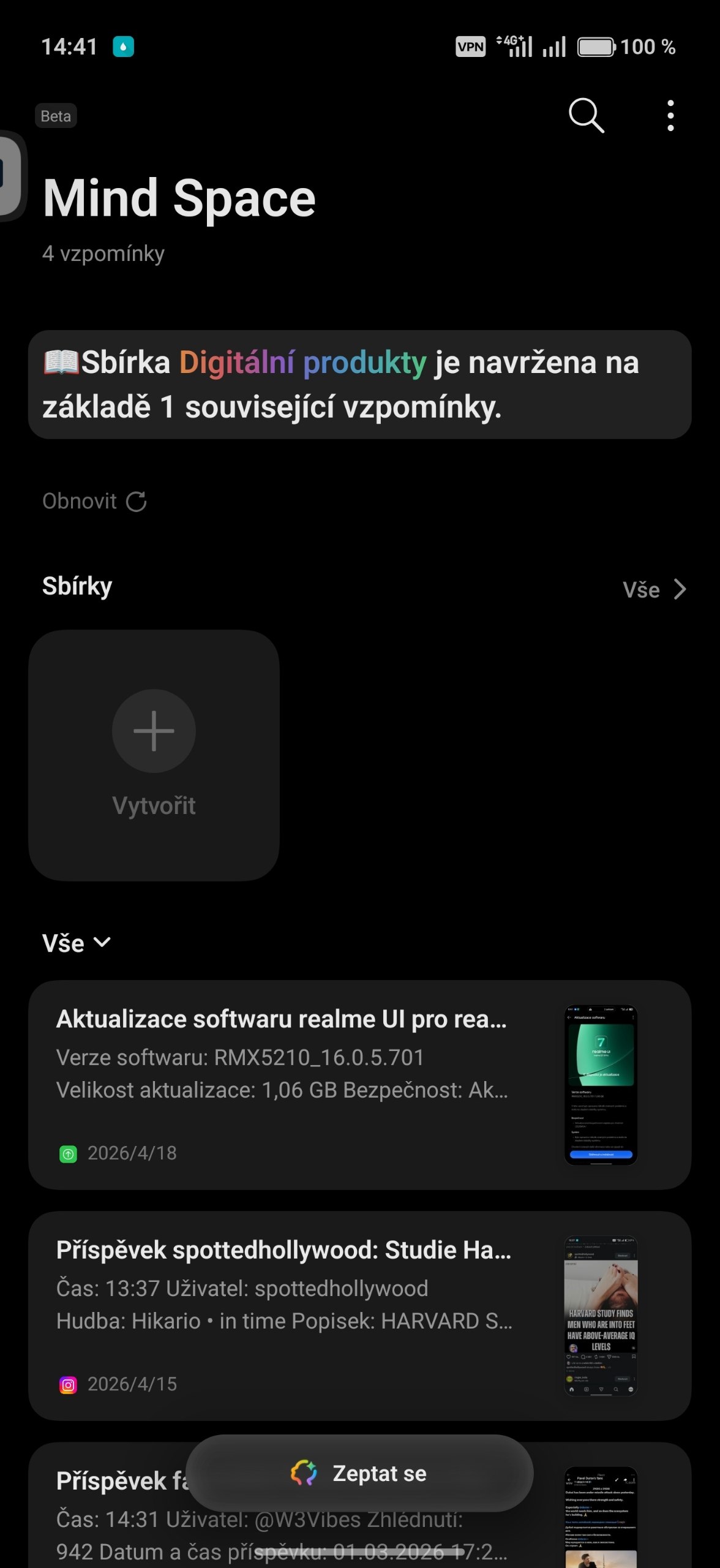Expand the Vše filter dropdown
This screenshot has width=720, height=1568.
(x=76, y=943)
